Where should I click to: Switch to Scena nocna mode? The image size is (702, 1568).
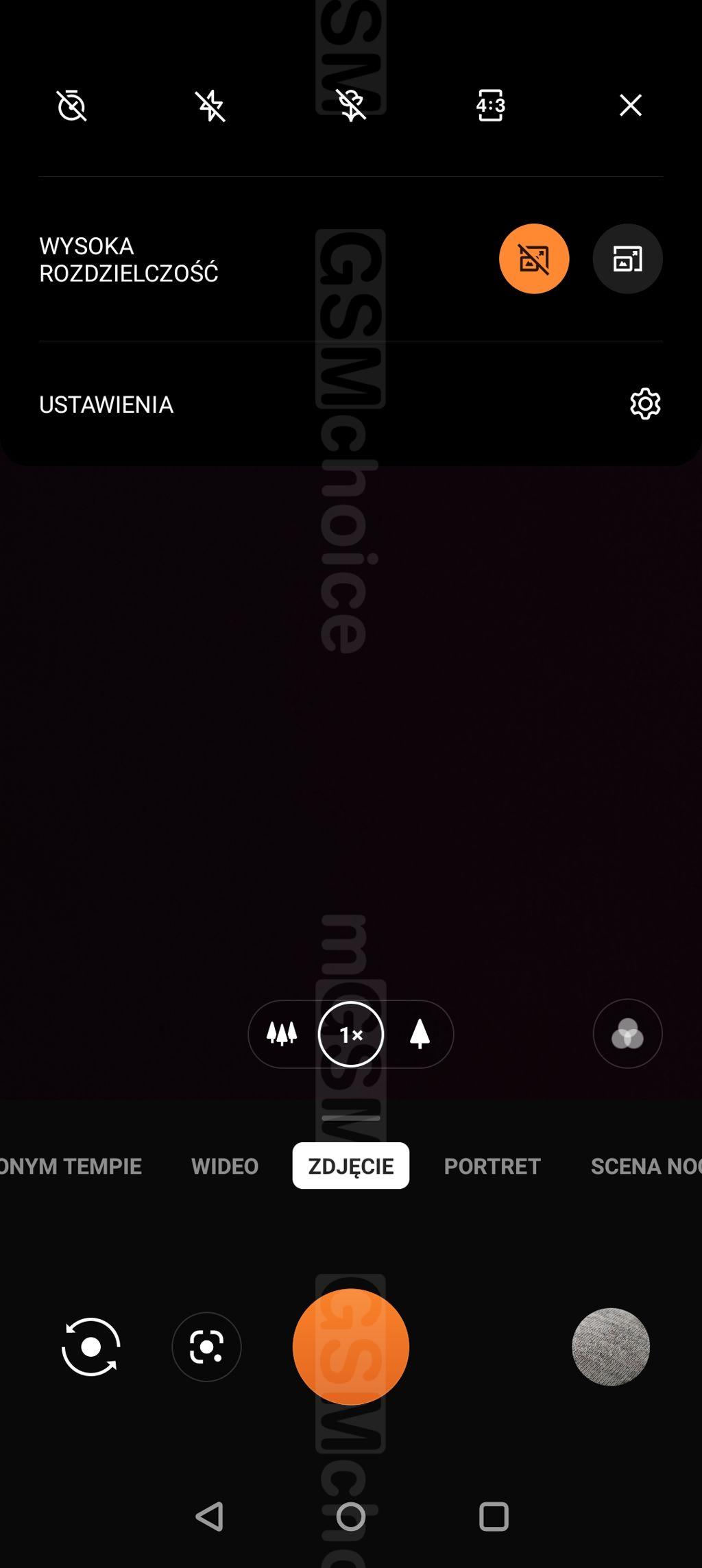(644, 1166)
